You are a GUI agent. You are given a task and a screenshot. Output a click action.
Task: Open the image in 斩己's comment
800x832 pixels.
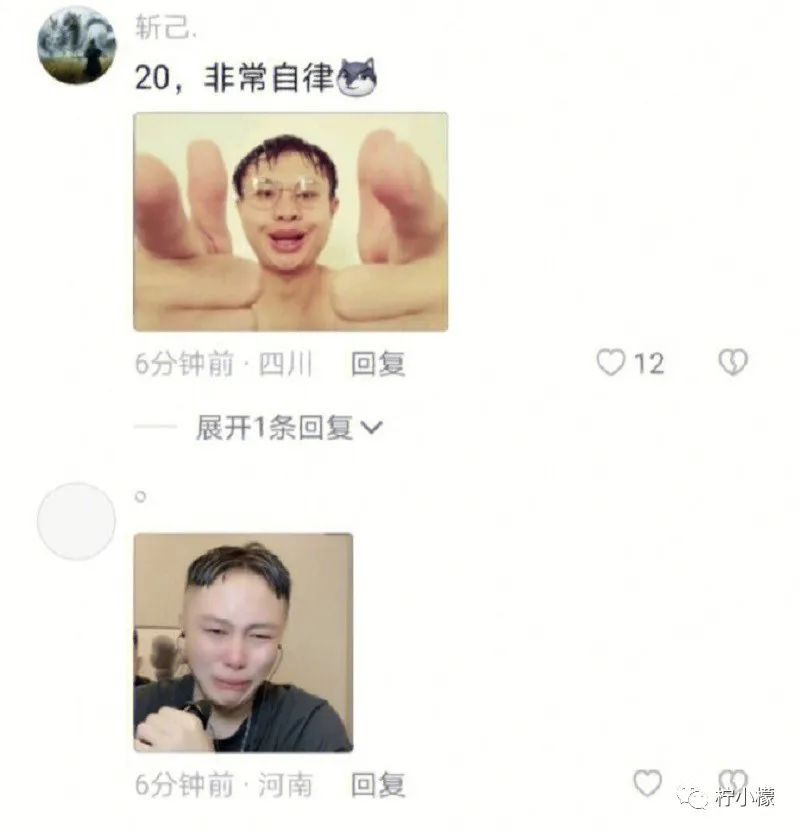pyautogui.click(x=290, y=221)
